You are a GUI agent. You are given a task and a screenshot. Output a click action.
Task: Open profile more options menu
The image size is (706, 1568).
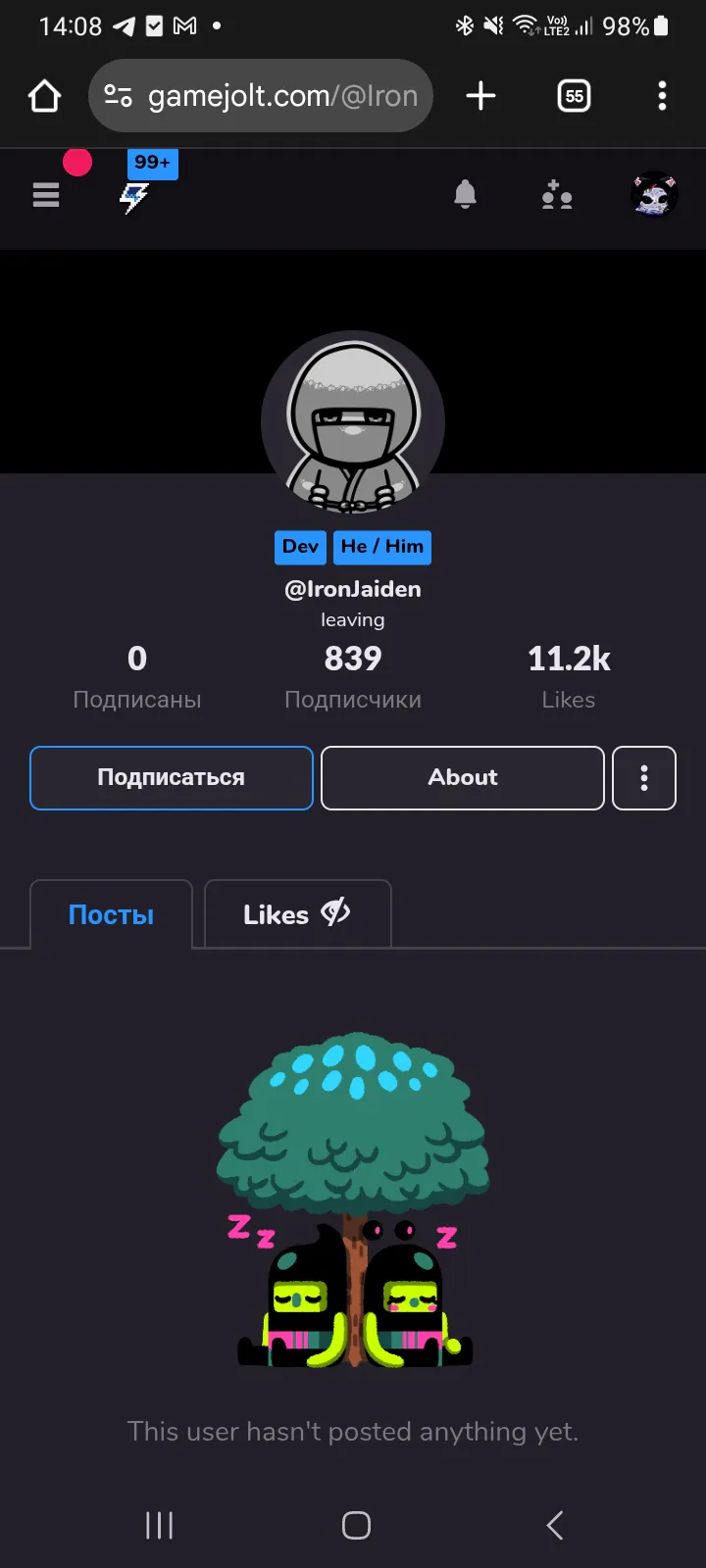643,778
